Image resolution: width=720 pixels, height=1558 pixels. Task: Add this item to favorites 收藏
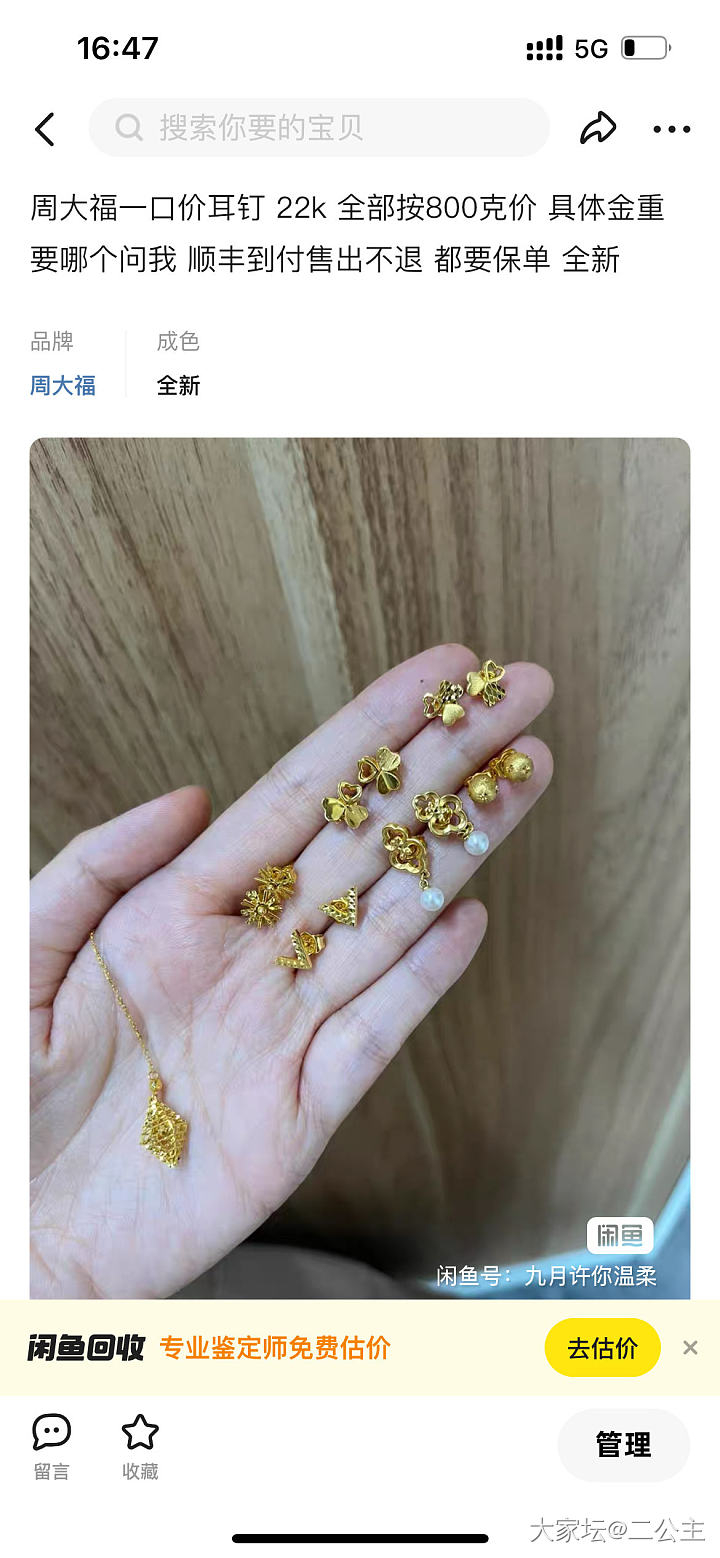click(140, 1446)
